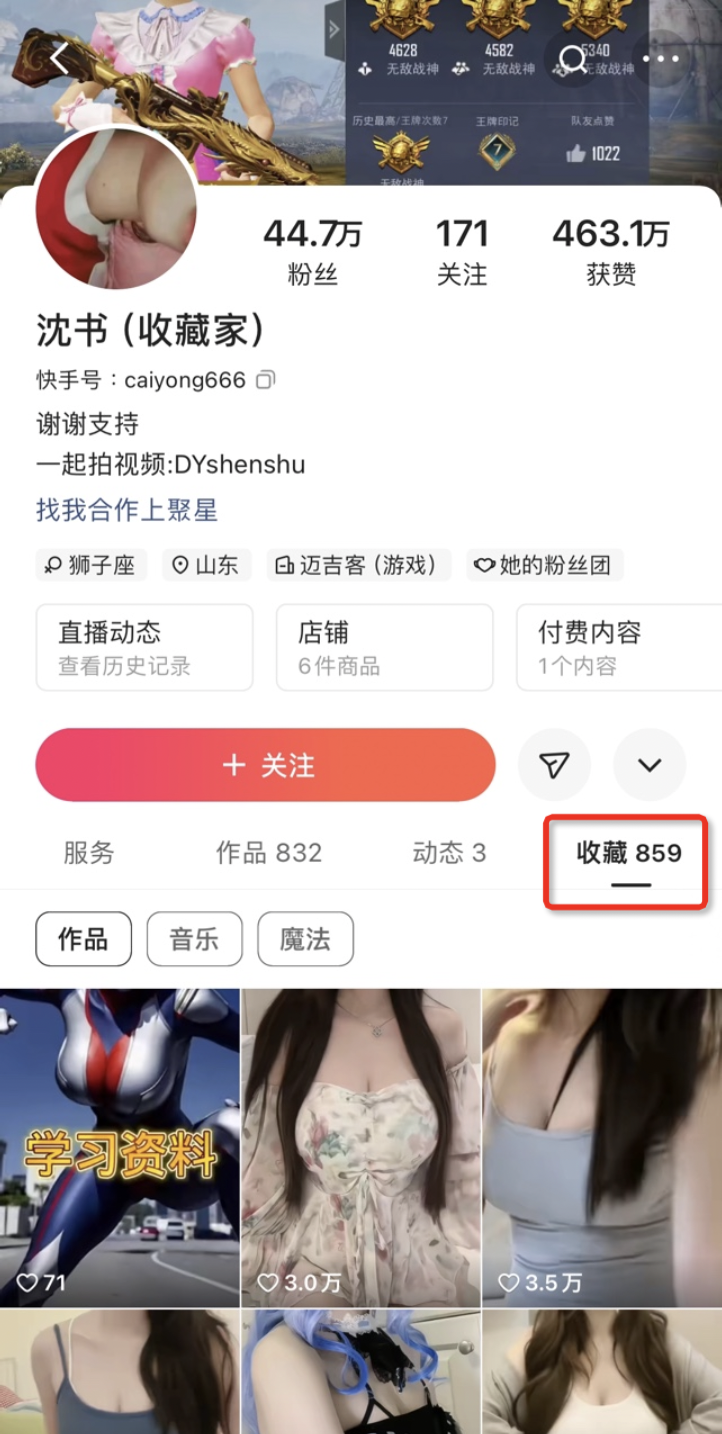Screen dimensions: 722x1434
Task: View the 44.7万 粉丝 followers list
Action: (x=313, y=252)
